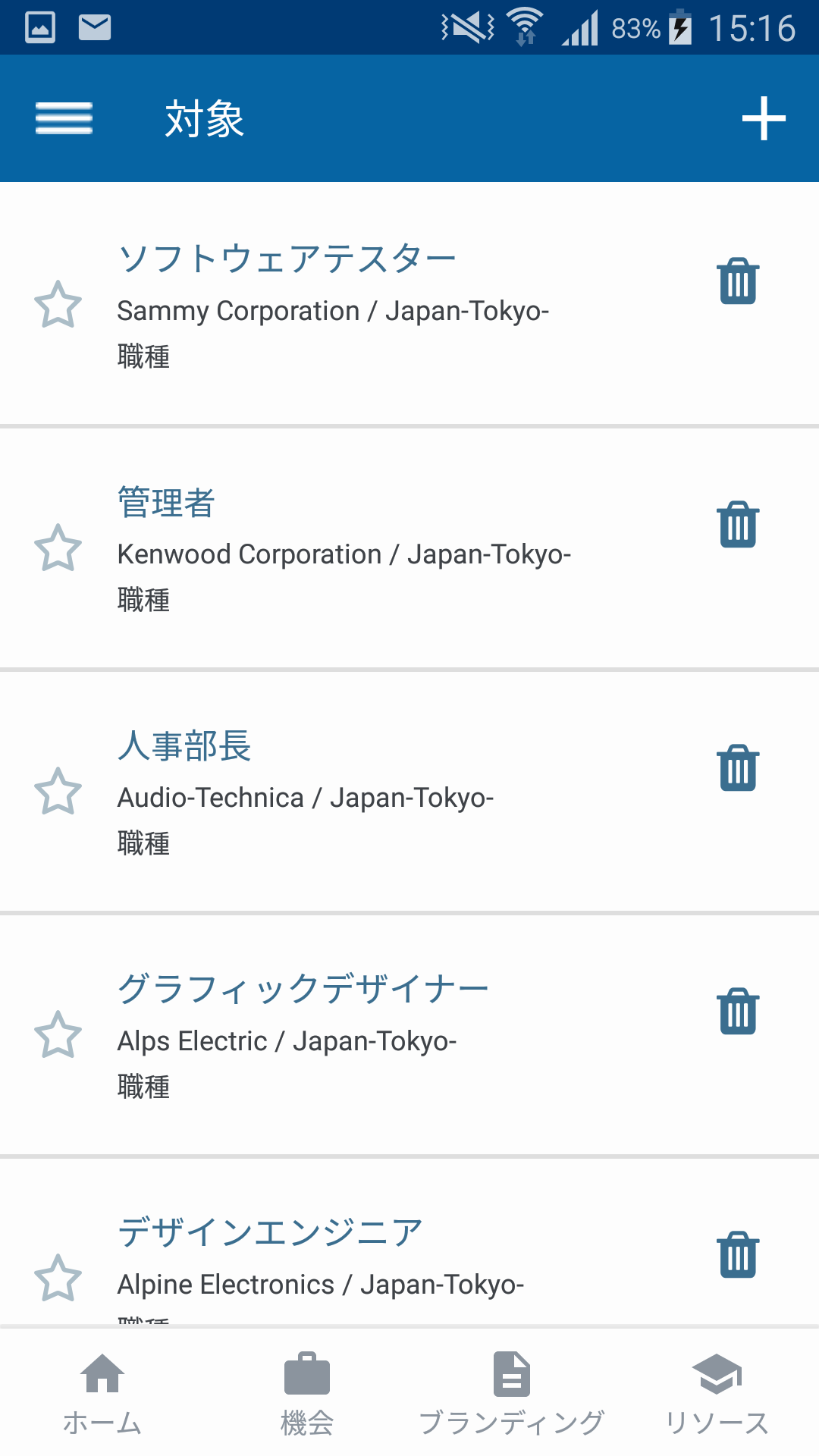Open the 管理者 Kenwood Corporation row
This screenshot has height=1456, width=819.
(409, 548)
